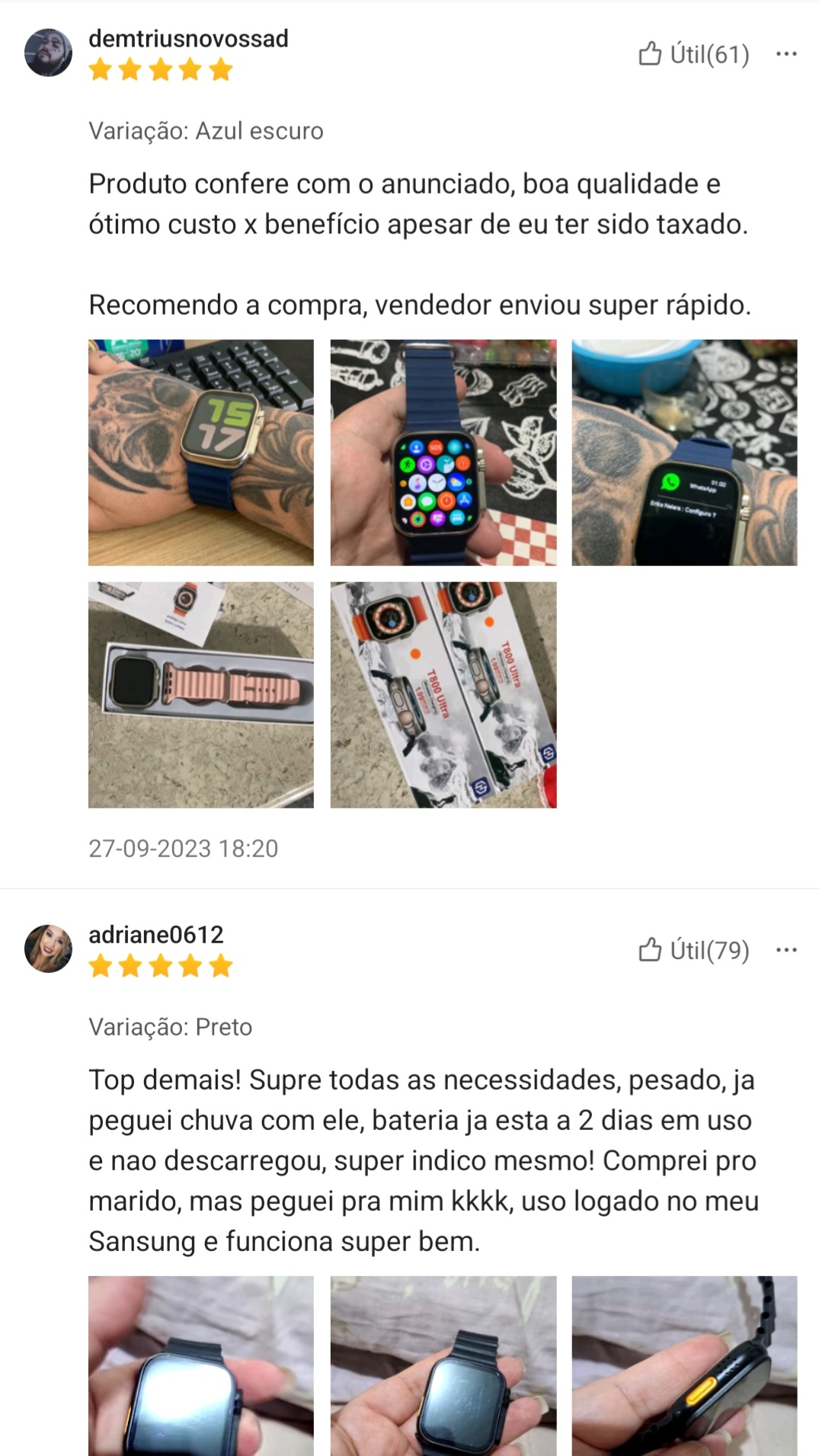
Task: View the photo of the pink strap watch in its box
Action: tap(201, 695)
